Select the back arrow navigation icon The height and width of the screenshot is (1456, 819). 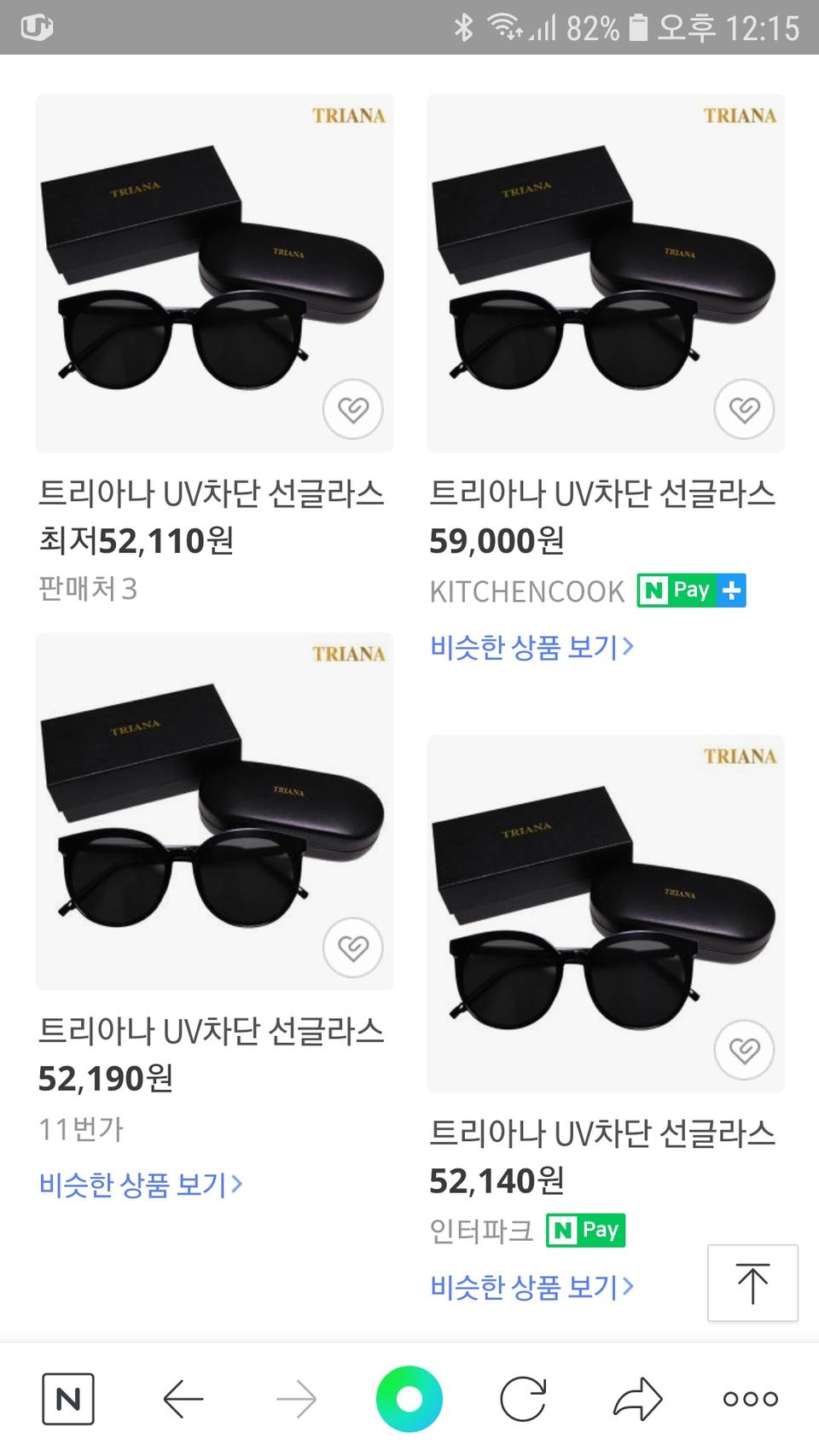[182, 1398]
